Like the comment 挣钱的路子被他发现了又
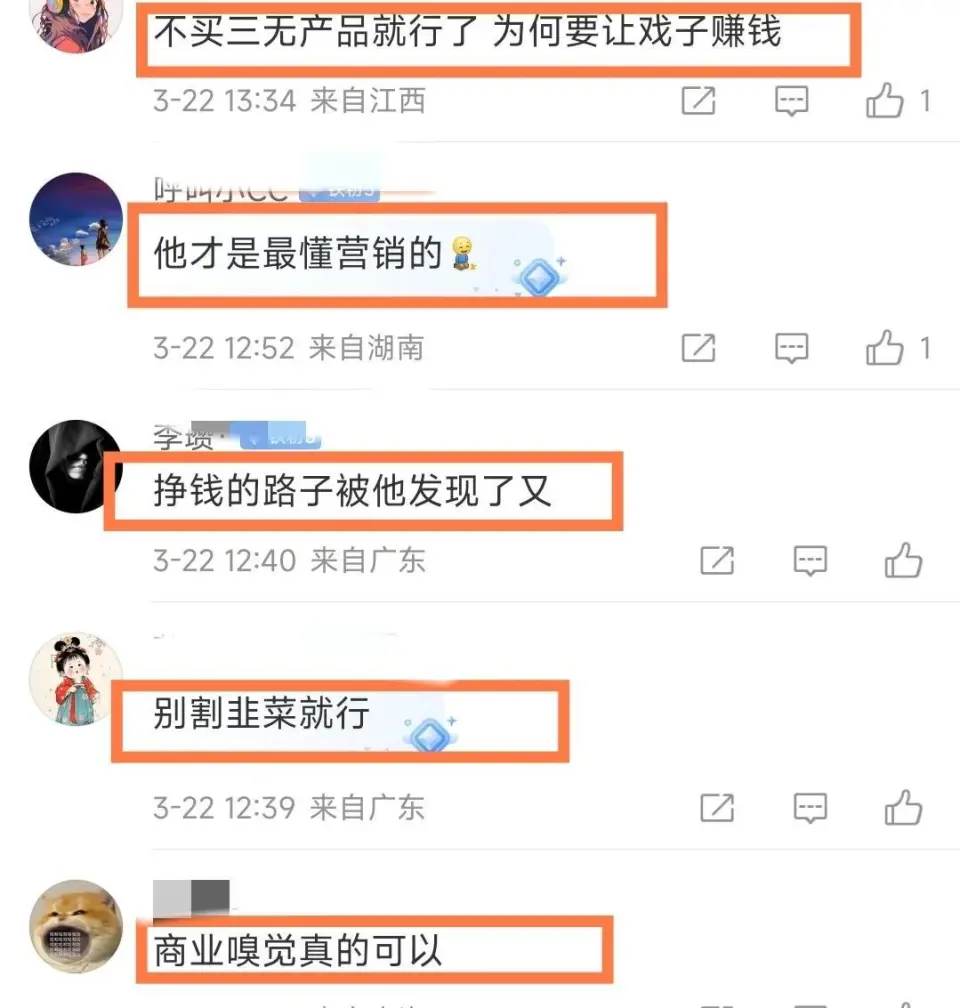Image resolution: width=960 pixels, height=1008 pixels. click(x=903, y=561)
